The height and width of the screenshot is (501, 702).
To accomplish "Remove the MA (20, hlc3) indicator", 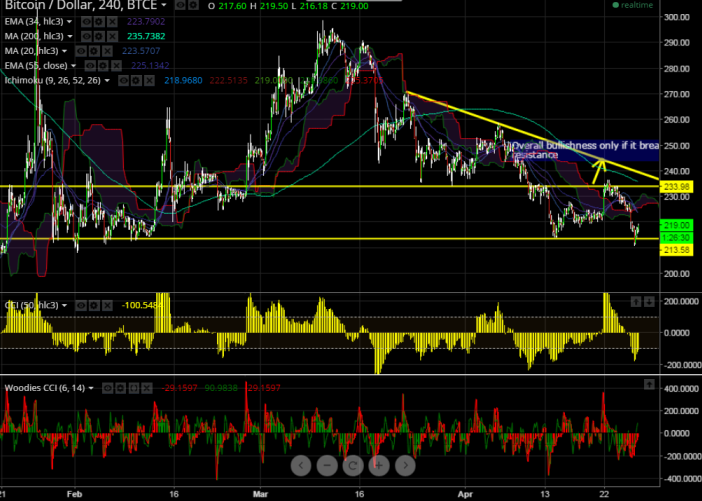I will click(x=107, y=51).
